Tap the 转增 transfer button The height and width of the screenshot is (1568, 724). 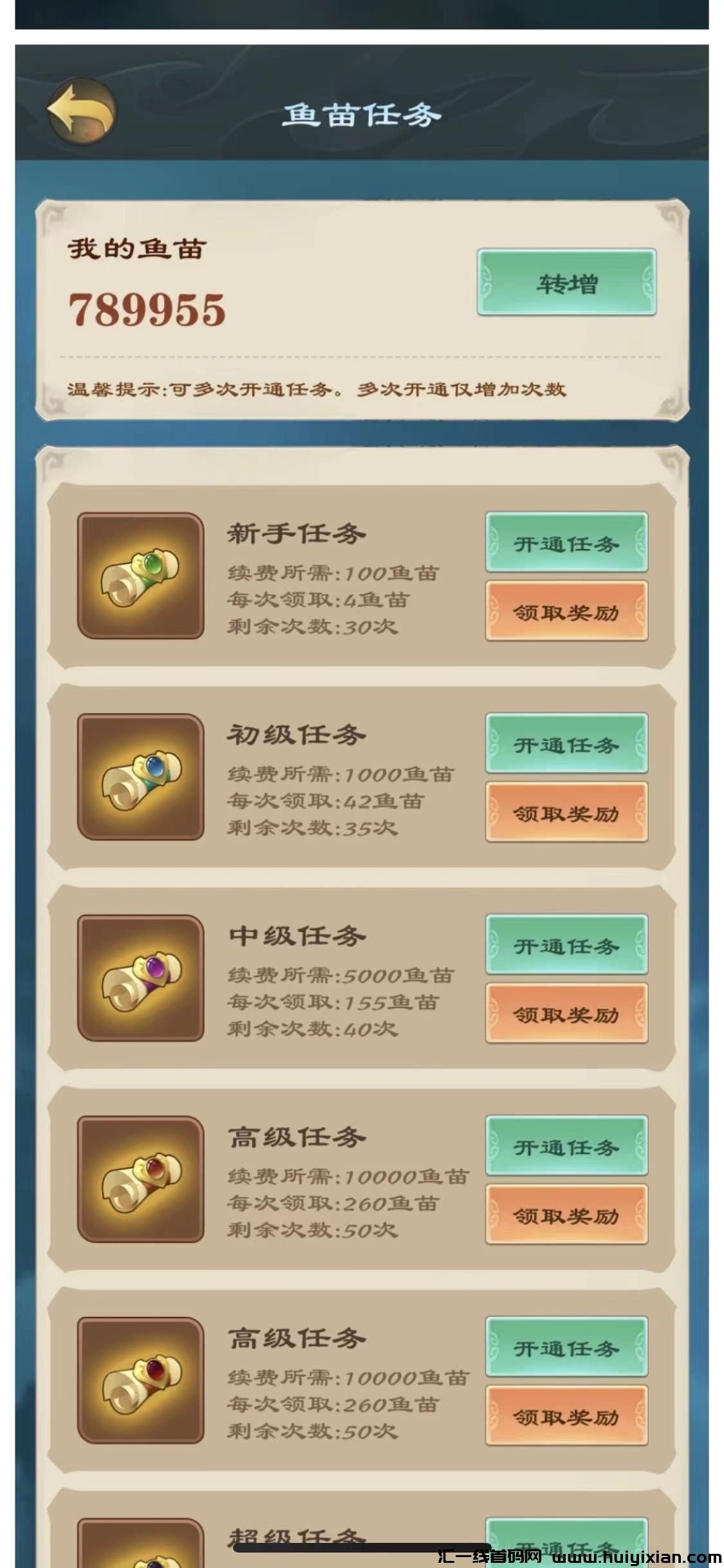click(566, 283)
